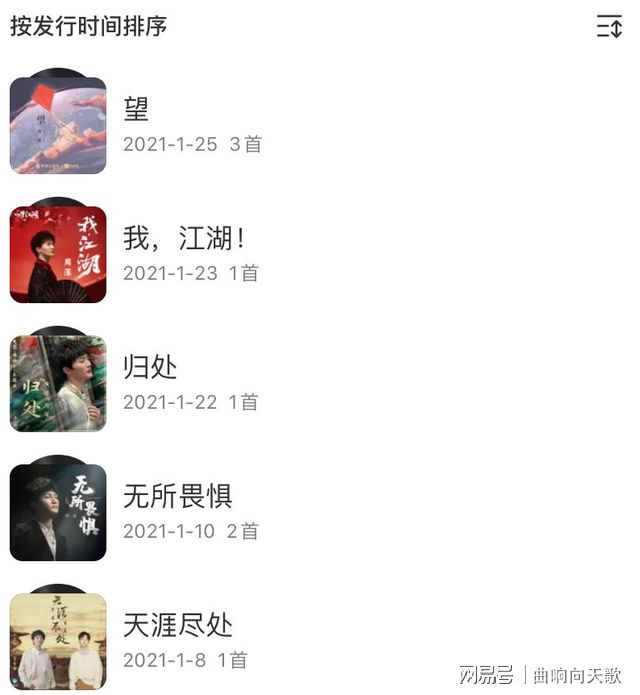Select the album 归处
640x695 pixels.
(x=150, y=367)
